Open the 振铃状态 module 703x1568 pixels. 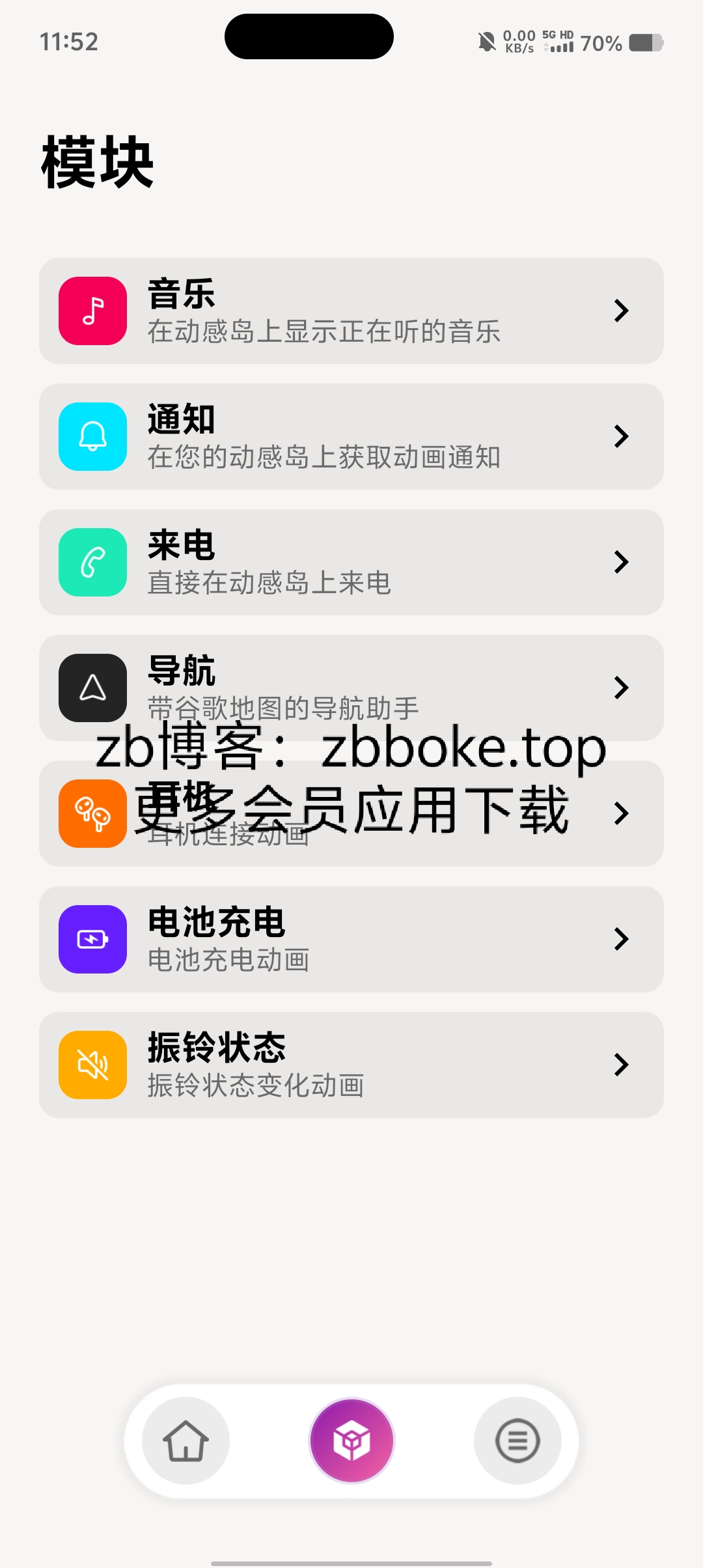click(x=351, y=1065)
